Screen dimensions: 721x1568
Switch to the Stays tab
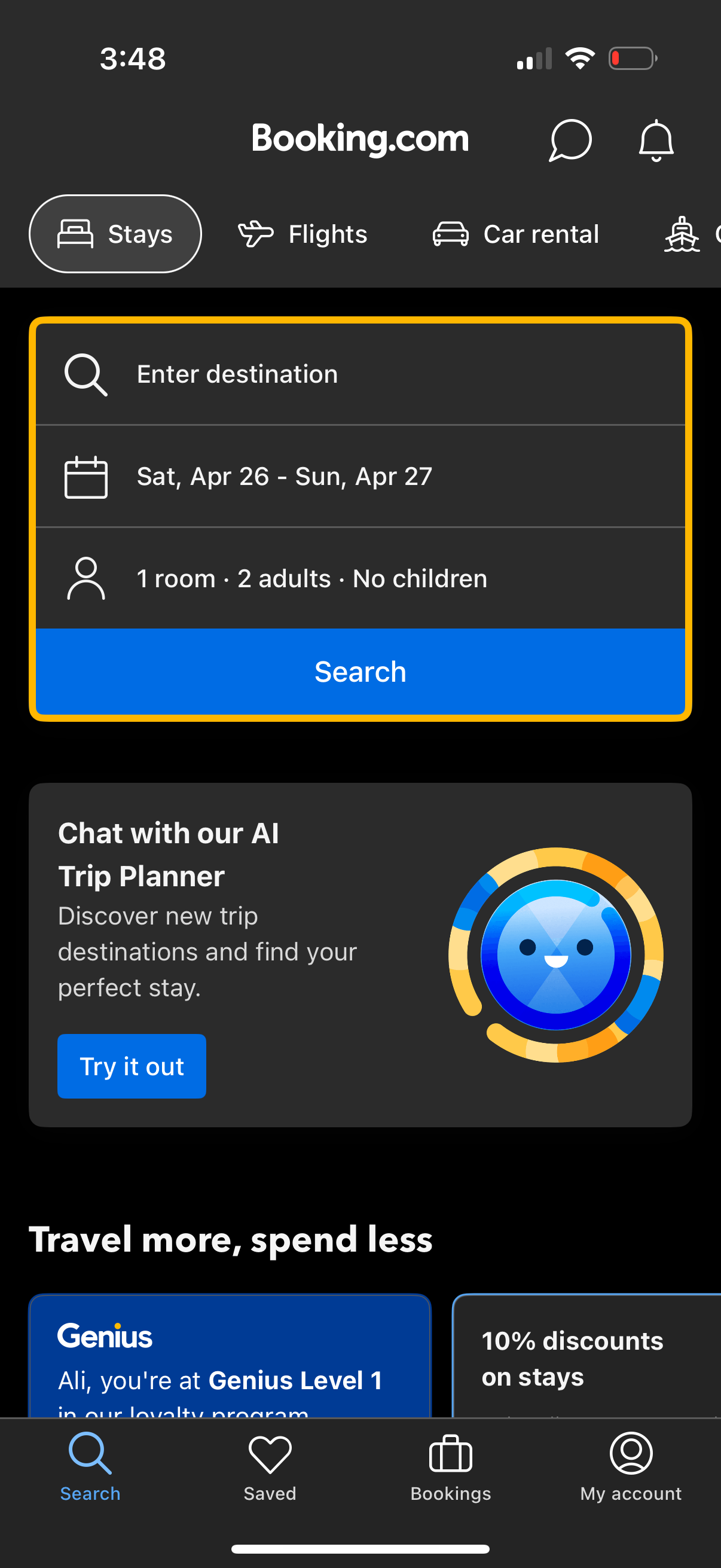coord(115,233)
